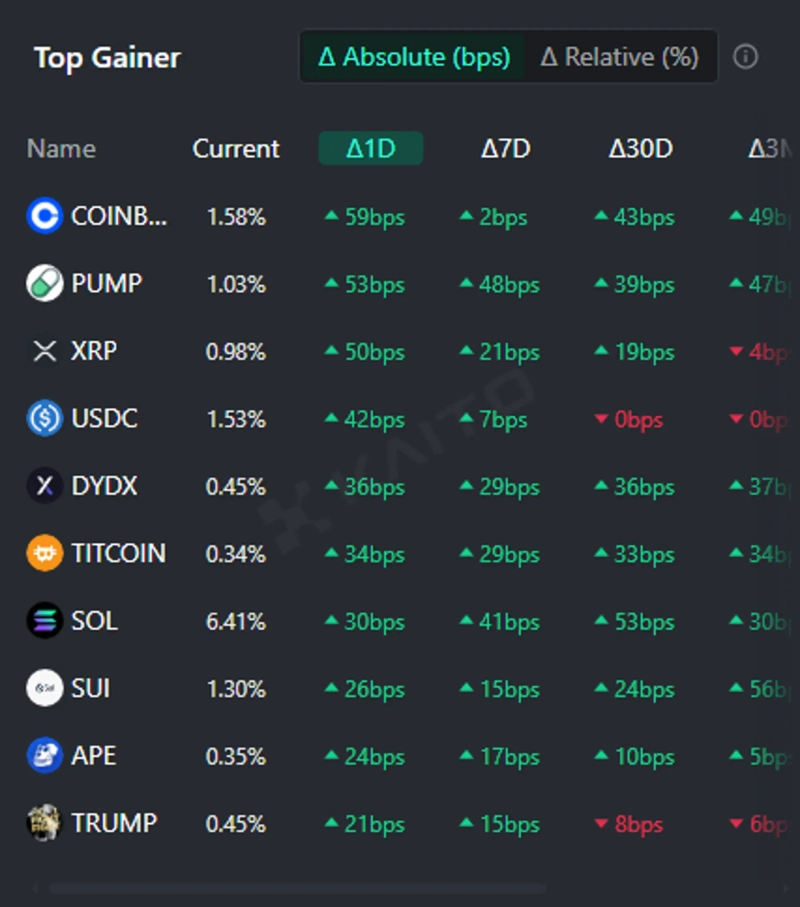The width and height of the screenshot is (800, 907).
Task: Open the COINBASE row
Action: point(118,216)
